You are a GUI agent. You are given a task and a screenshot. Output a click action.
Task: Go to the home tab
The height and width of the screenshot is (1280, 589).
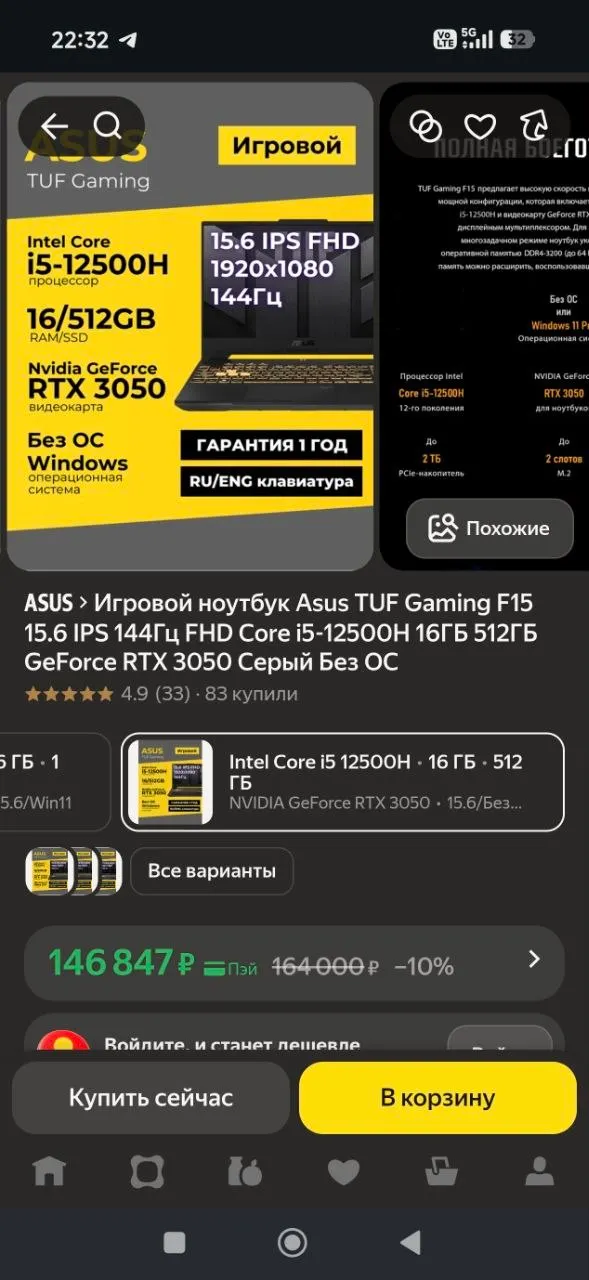coord(49,1170)
